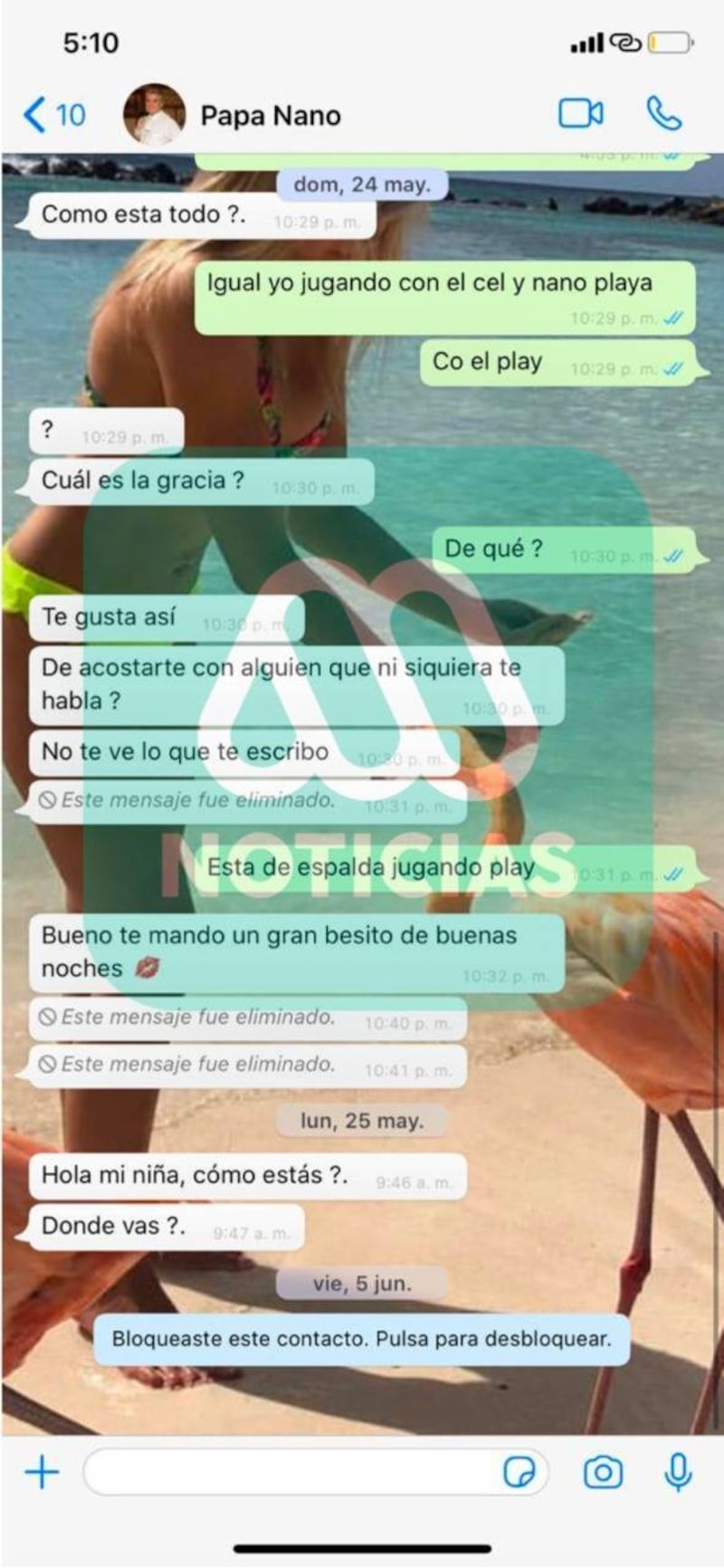
Task: Focus the message text field
Action: tap(290, 1473)
